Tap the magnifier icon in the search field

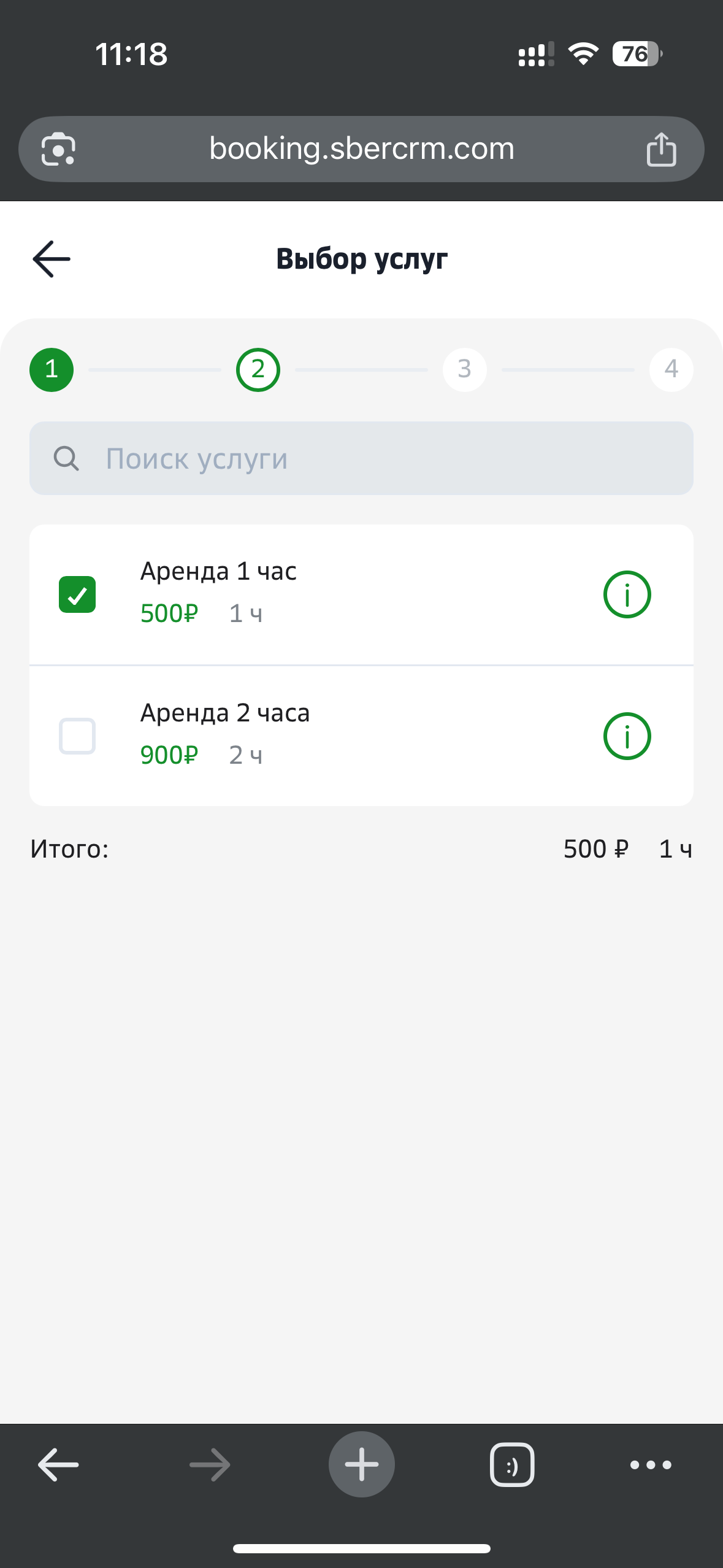click(66, 458)
